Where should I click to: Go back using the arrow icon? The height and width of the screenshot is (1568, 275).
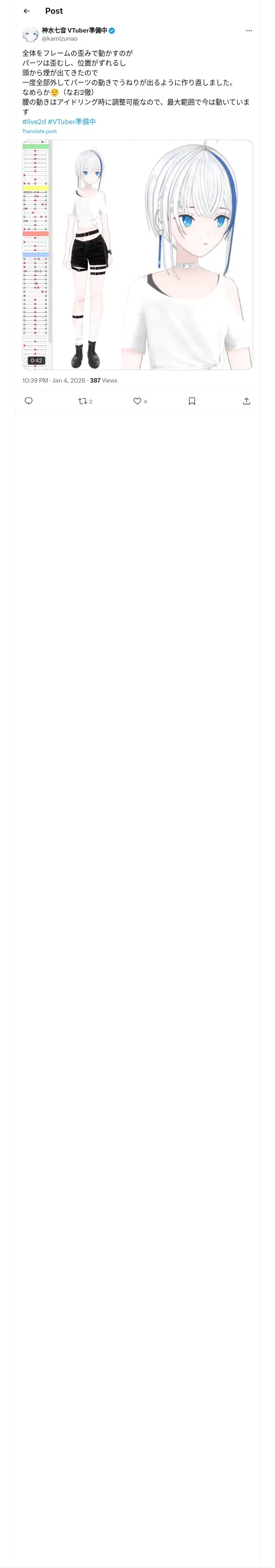point(26,11)
